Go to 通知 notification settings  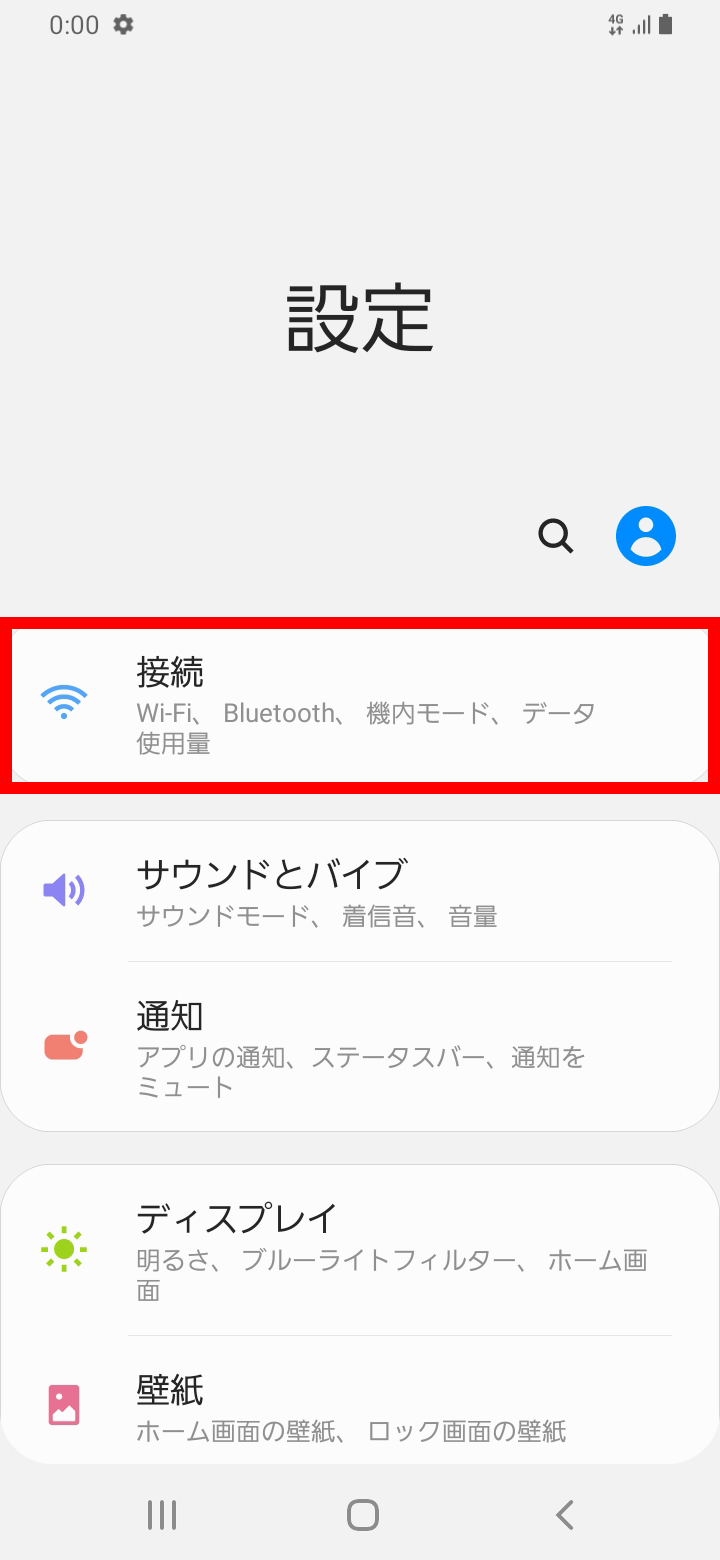point(360,1046)
